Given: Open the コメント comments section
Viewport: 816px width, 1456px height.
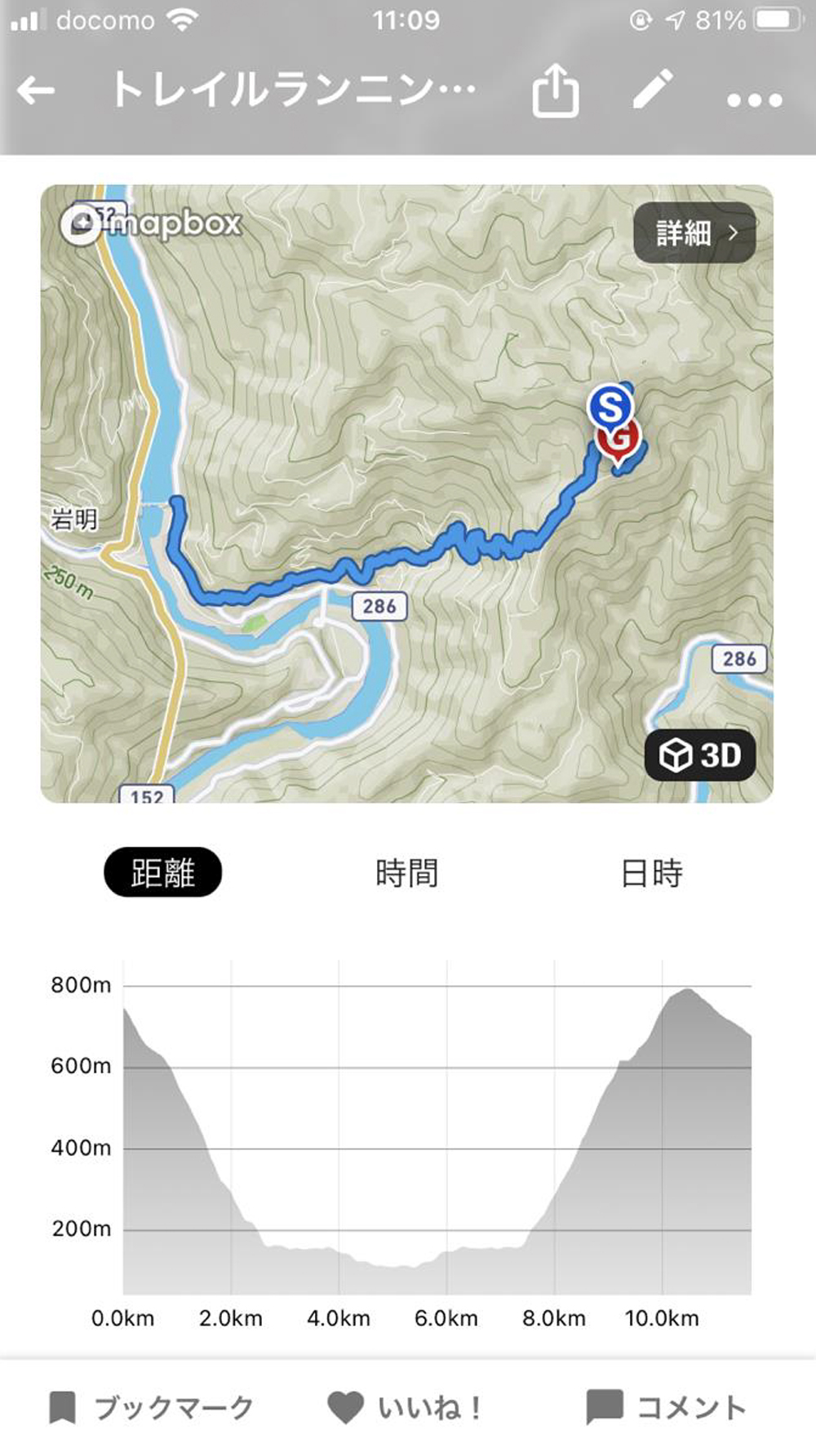Looking at the screenshot, I should [667, 1408].
